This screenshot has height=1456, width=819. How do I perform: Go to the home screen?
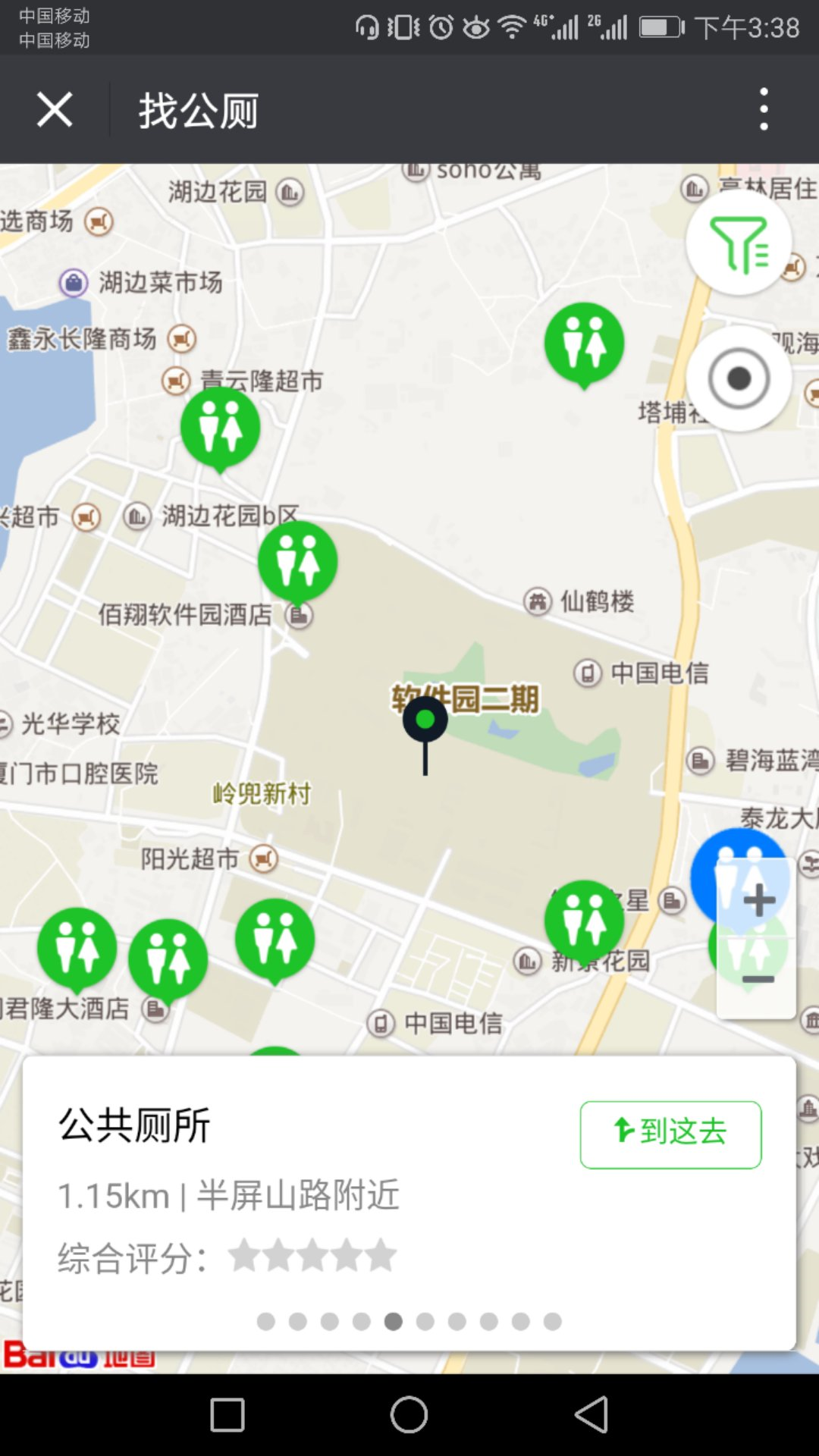point(409,1414)
